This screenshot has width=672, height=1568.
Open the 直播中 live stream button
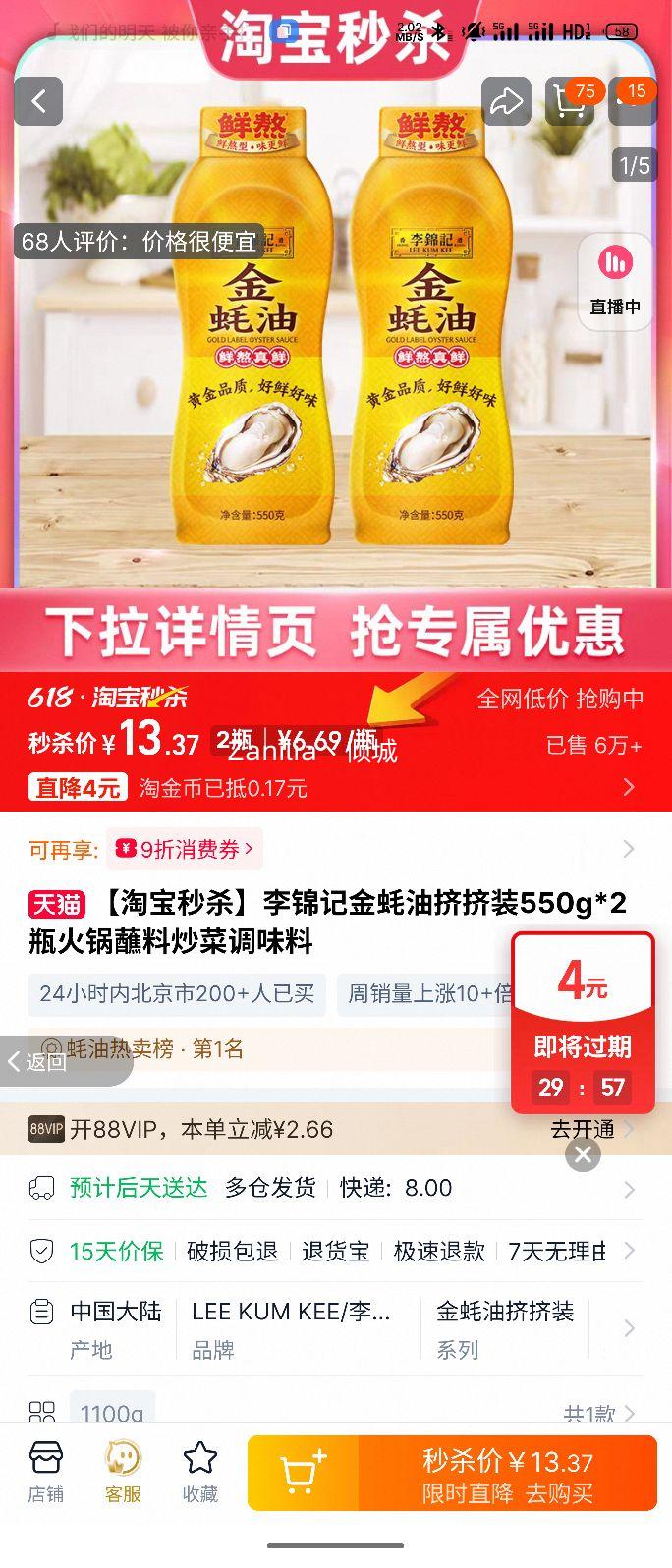point(616,282)
